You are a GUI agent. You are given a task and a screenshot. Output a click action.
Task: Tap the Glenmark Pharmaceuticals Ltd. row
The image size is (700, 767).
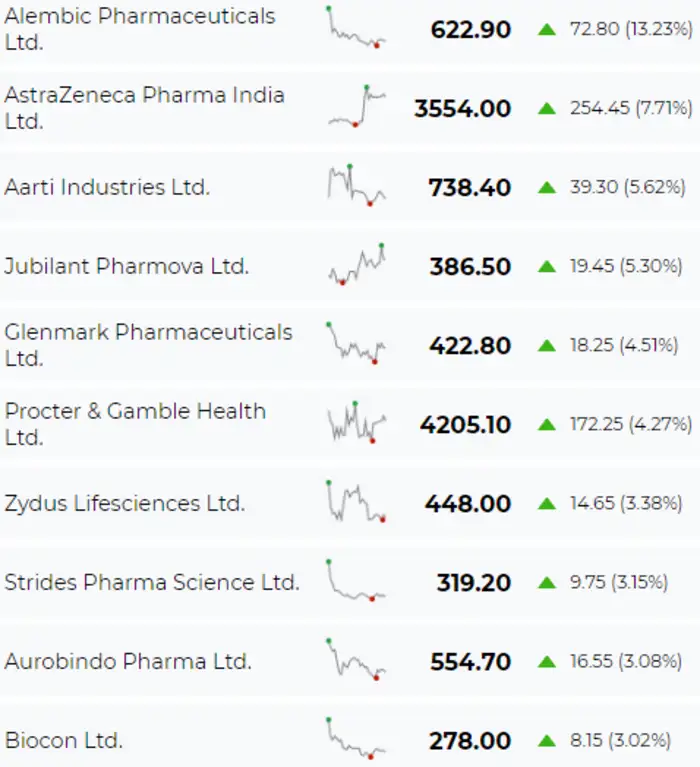pos(149,345)
